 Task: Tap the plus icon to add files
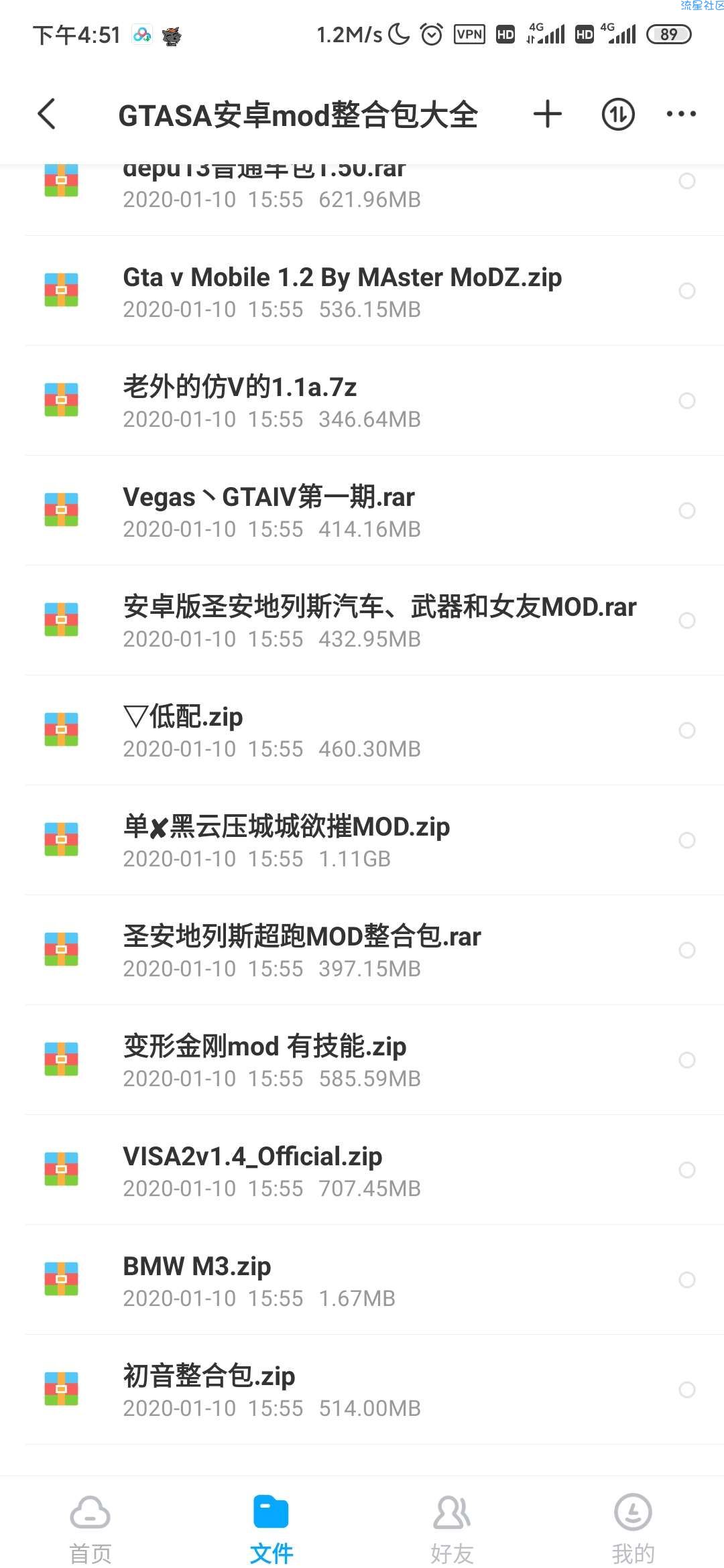click(547, 114)
